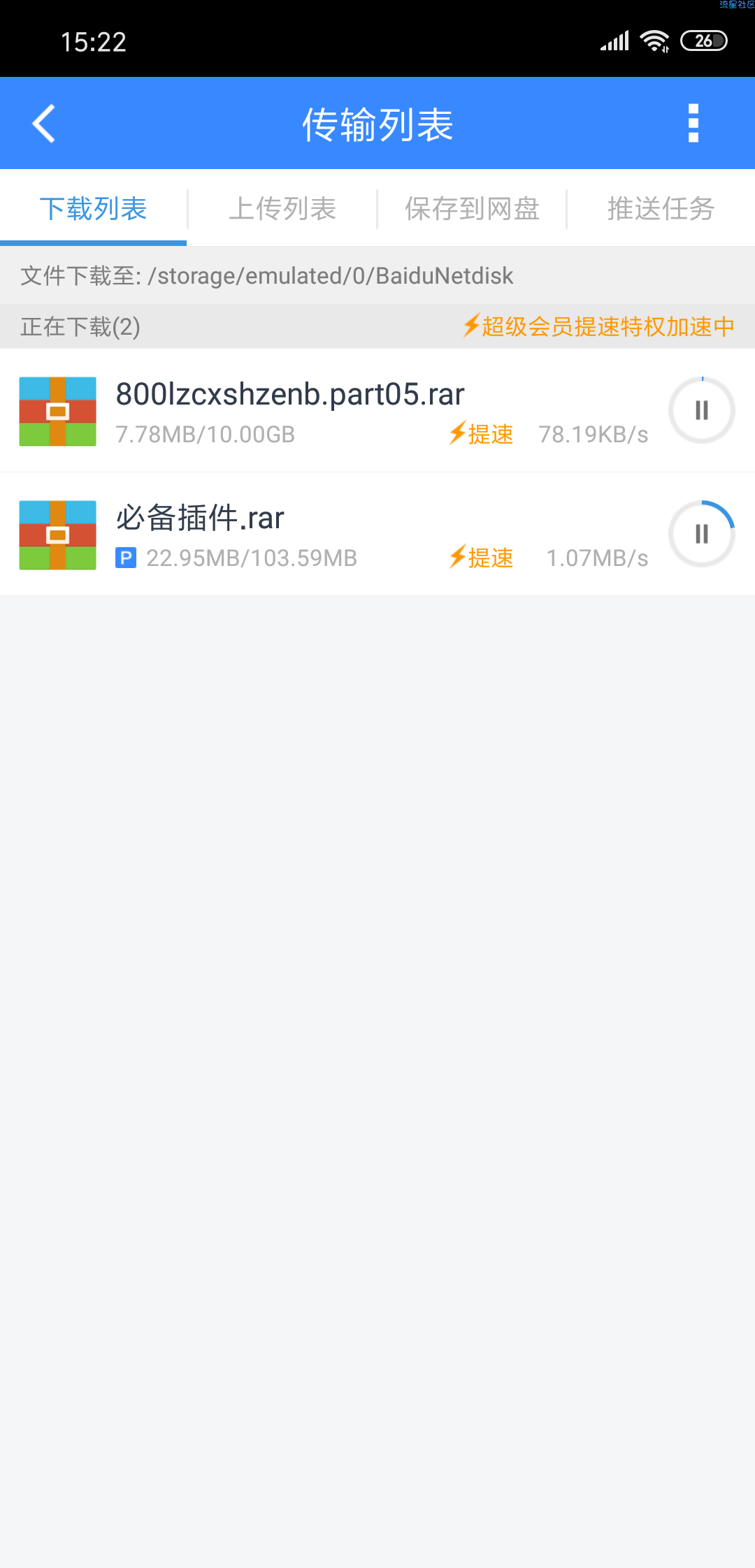
Task: Pause the 800lzcxshzenb.part05.rar download
Action: [702, 410]
